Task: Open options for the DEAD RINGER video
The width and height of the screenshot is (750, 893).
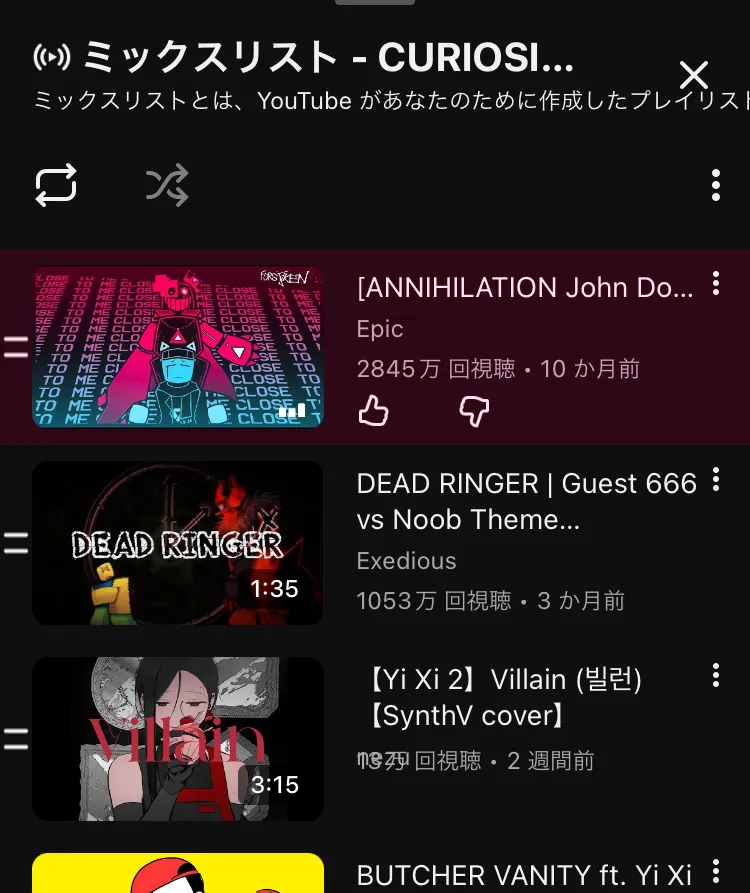Action: (x=715, y=480)
